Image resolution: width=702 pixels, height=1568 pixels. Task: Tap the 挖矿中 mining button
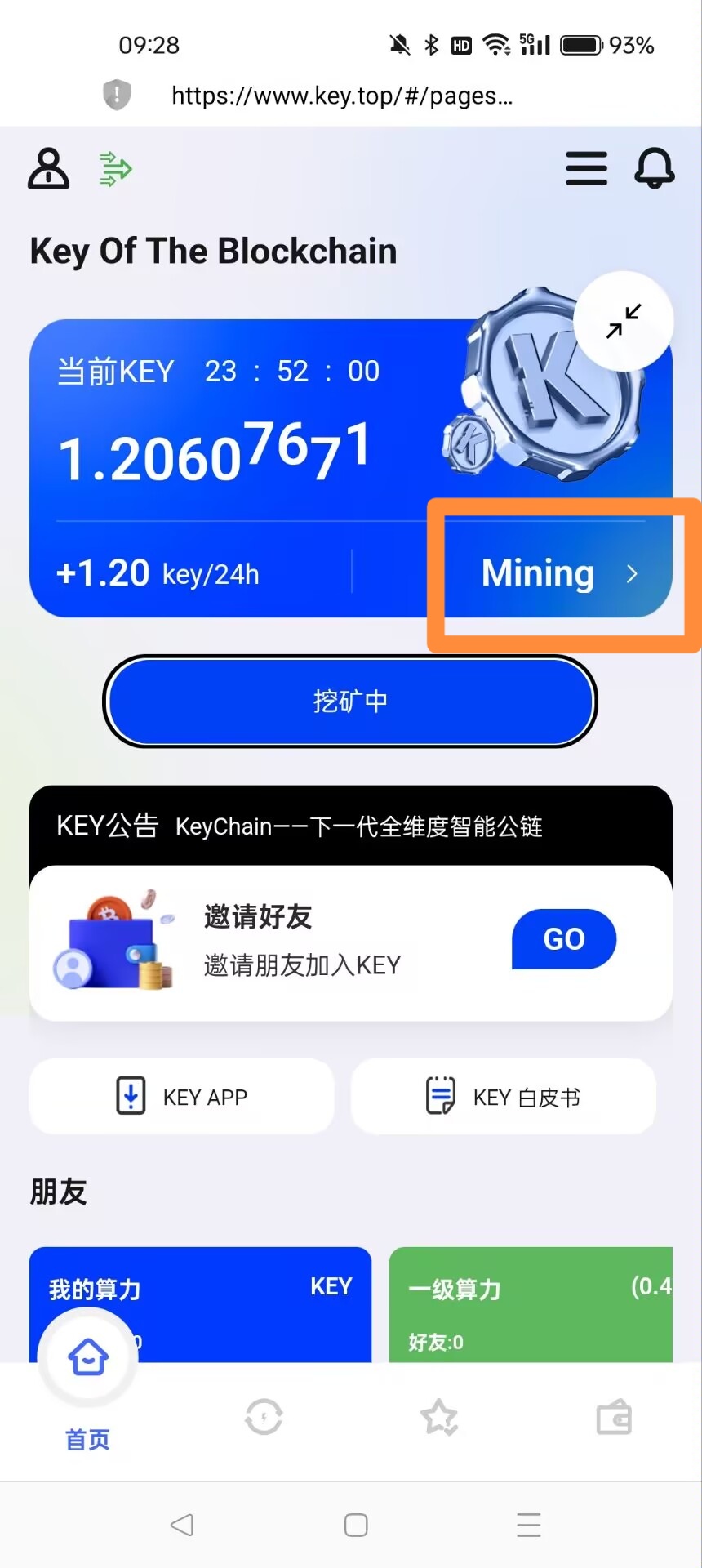point(350,702)
